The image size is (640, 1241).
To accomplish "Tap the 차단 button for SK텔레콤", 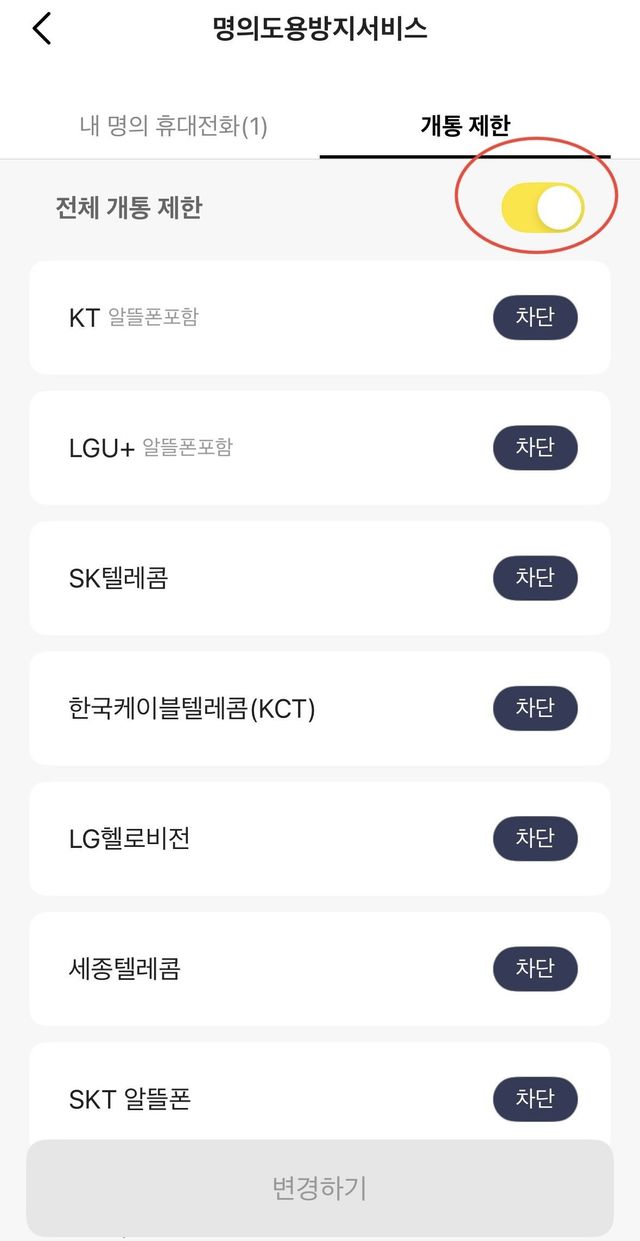I will click(535, 578).
